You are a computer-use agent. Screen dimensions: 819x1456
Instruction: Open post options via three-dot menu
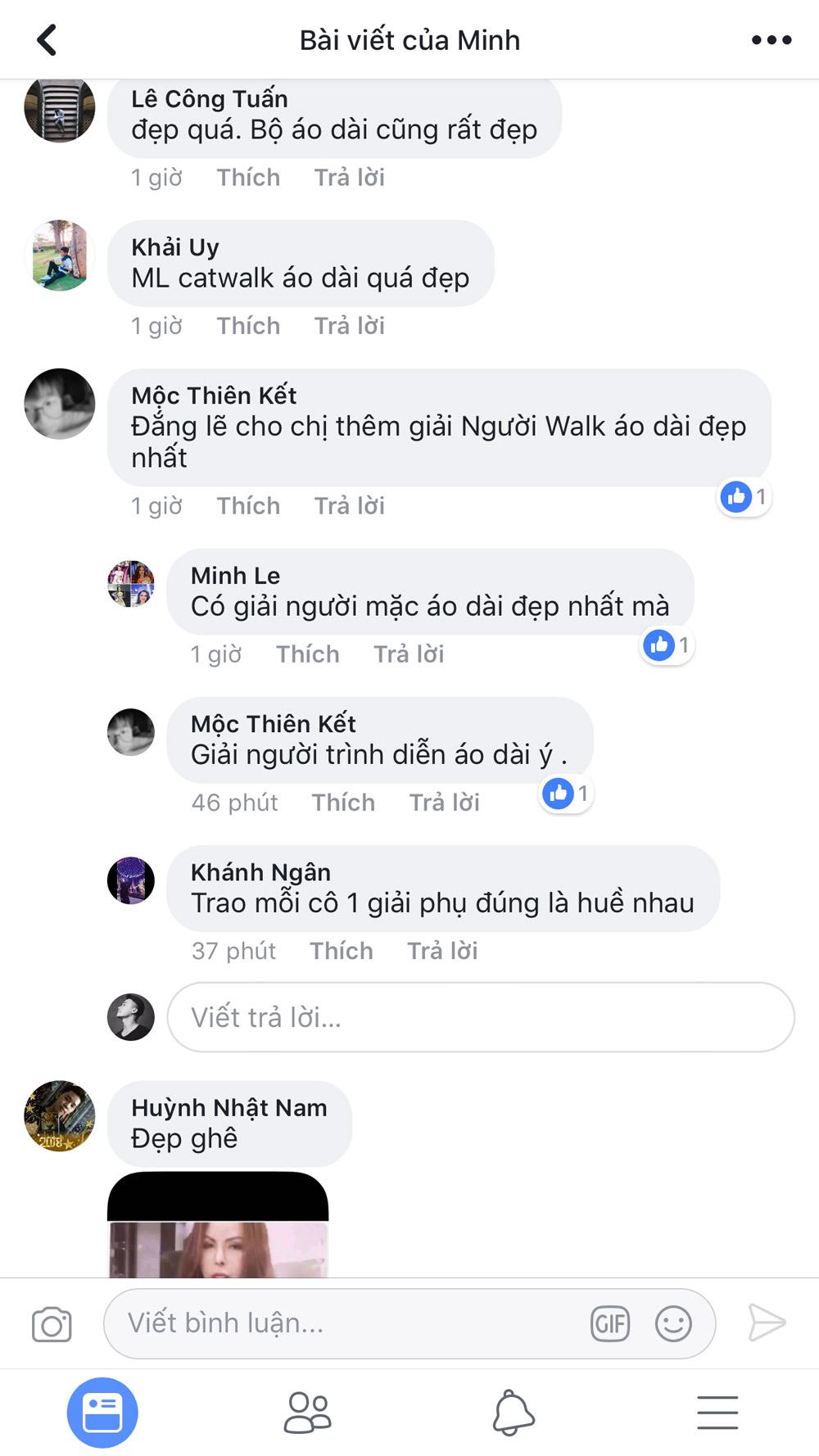pos(771,39)
